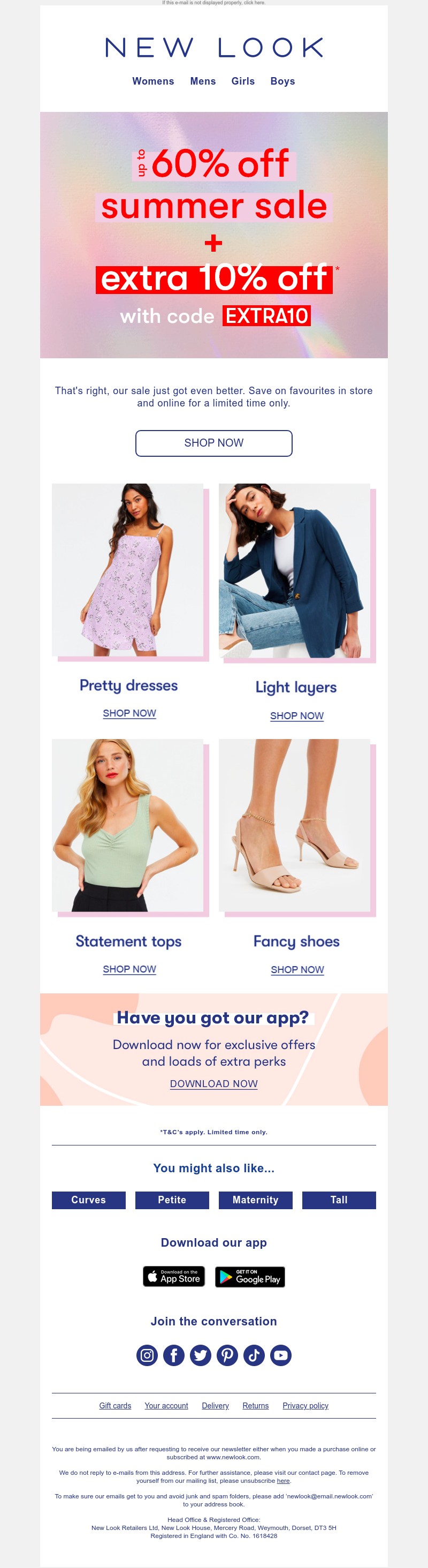
Task: Open the Womens category link
Action: click(x=153, y=81)
